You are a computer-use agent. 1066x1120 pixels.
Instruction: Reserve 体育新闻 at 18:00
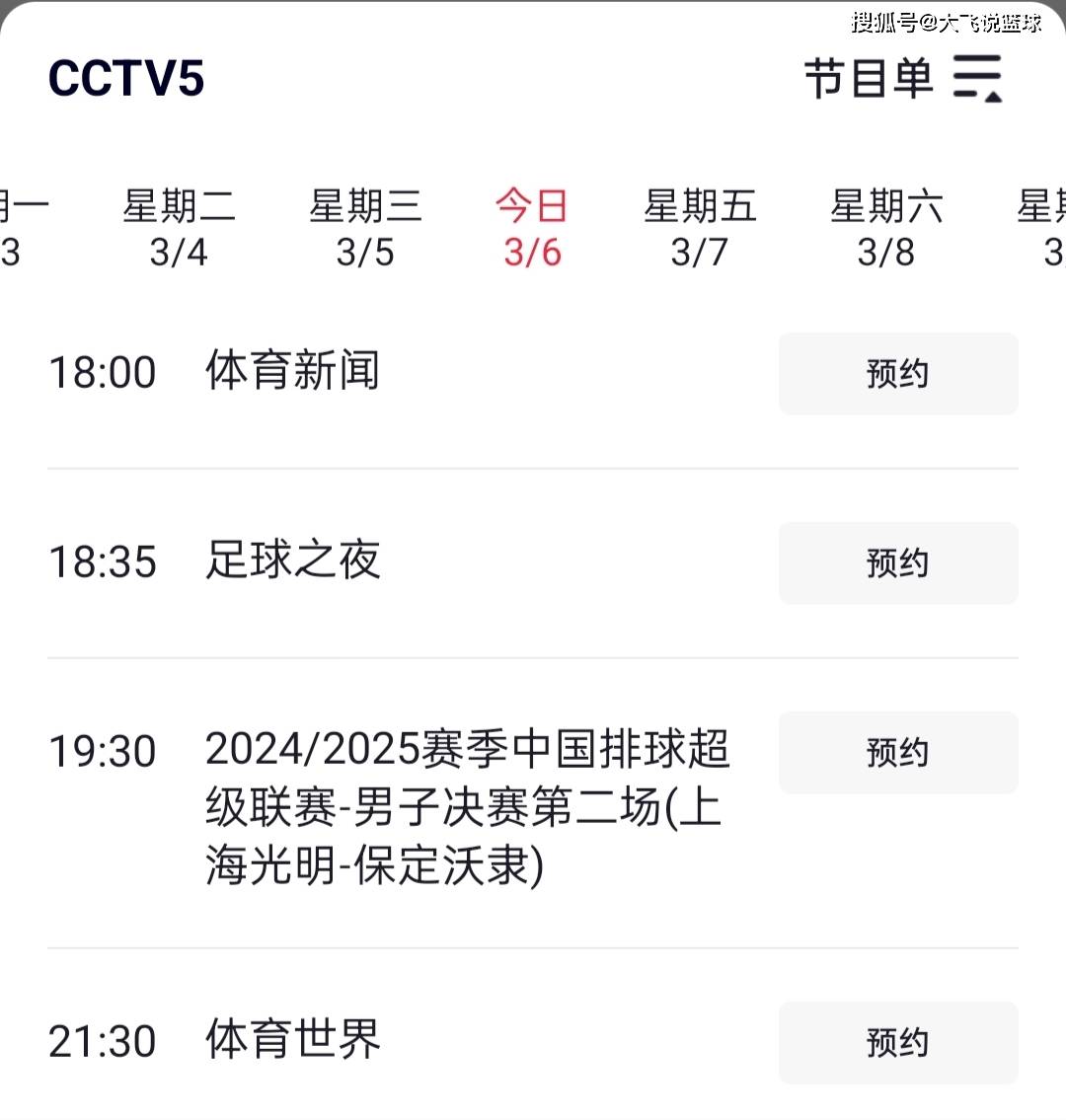[x=897, y=374]
